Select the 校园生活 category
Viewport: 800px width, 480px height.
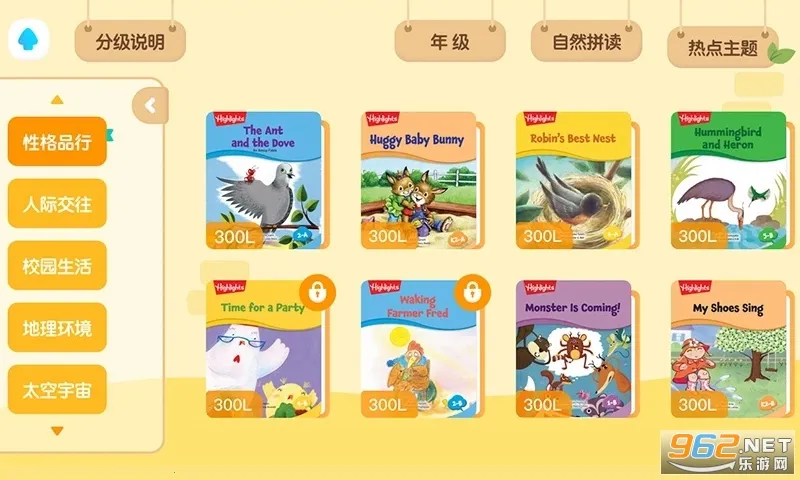click(x=57, y=266)
